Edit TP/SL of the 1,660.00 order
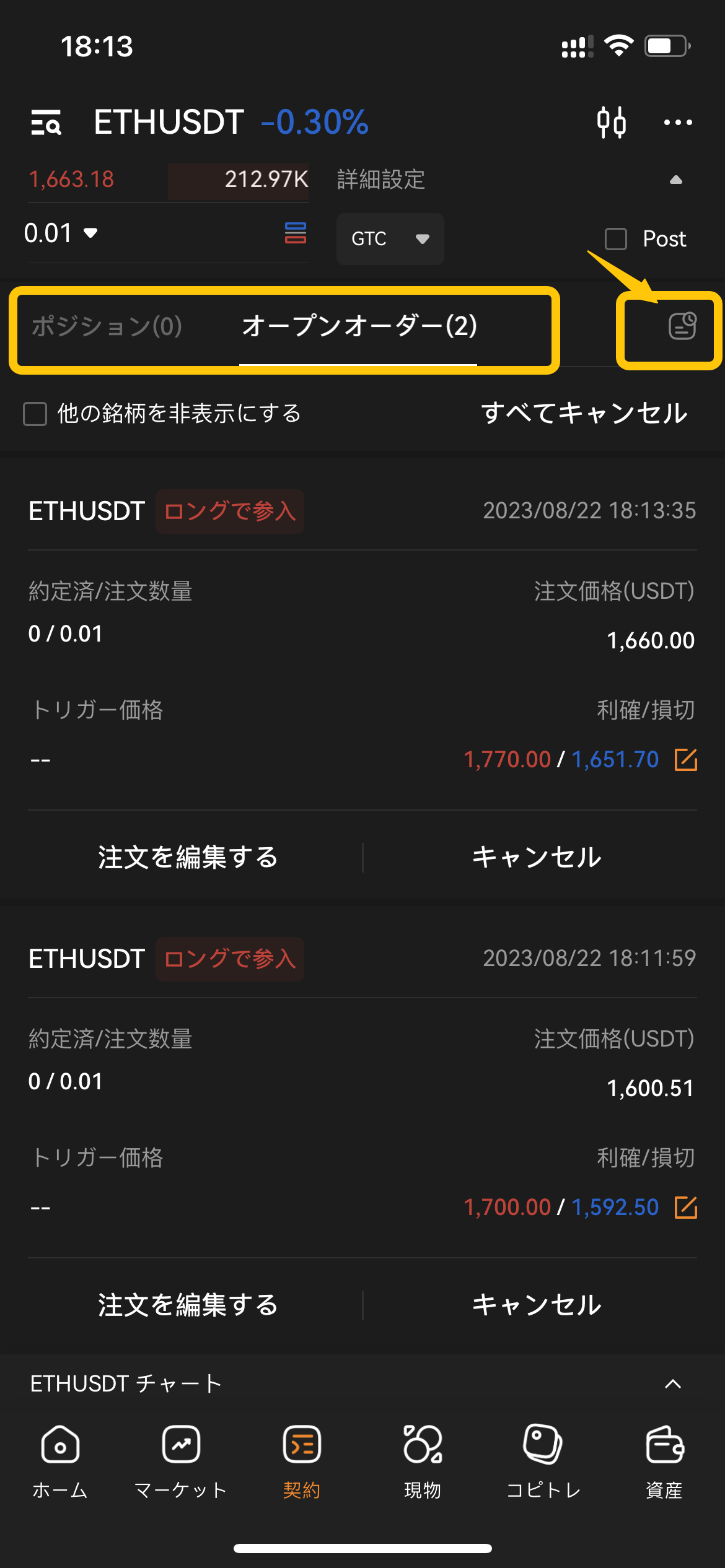This screenshot has width=725, height=1568. pyautogui.click(x=686, y=759)
